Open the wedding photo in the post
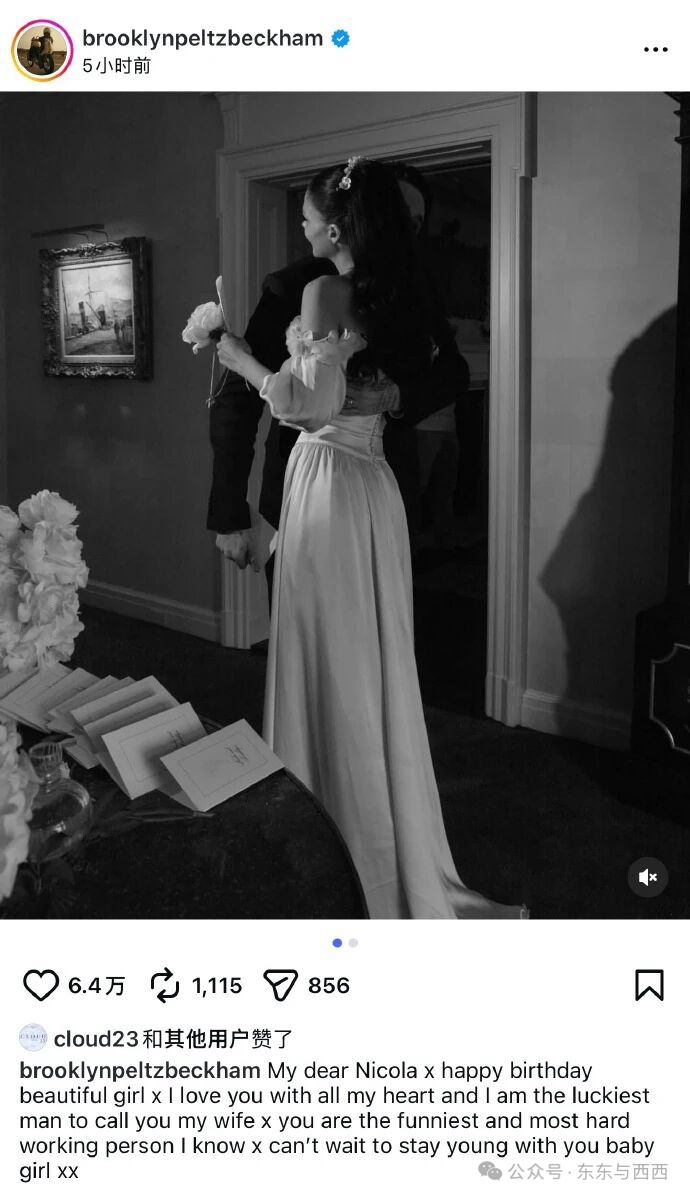This screenshot has width=690, height=1203. click(x=345, y=506)
